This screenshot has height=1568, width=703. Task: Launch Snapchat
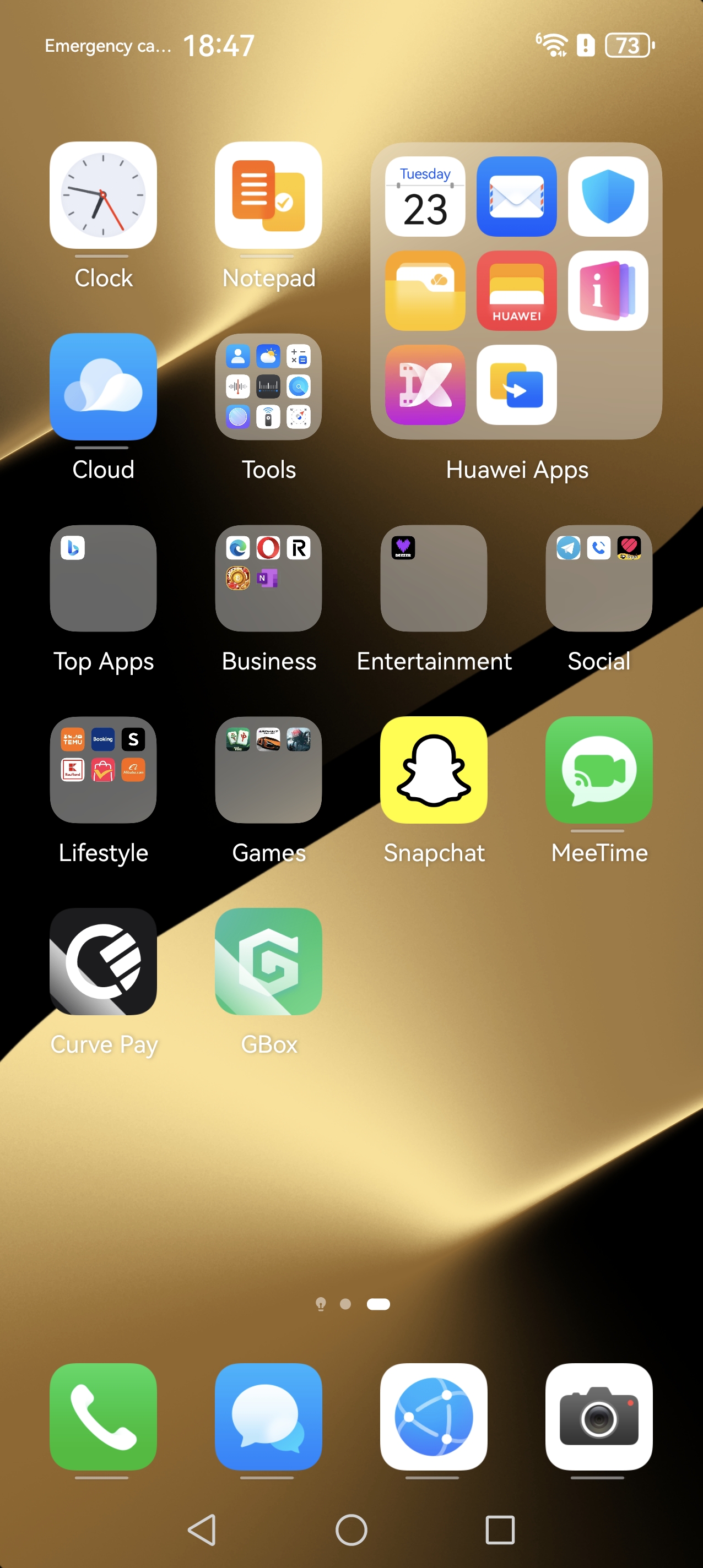point(433,770)
